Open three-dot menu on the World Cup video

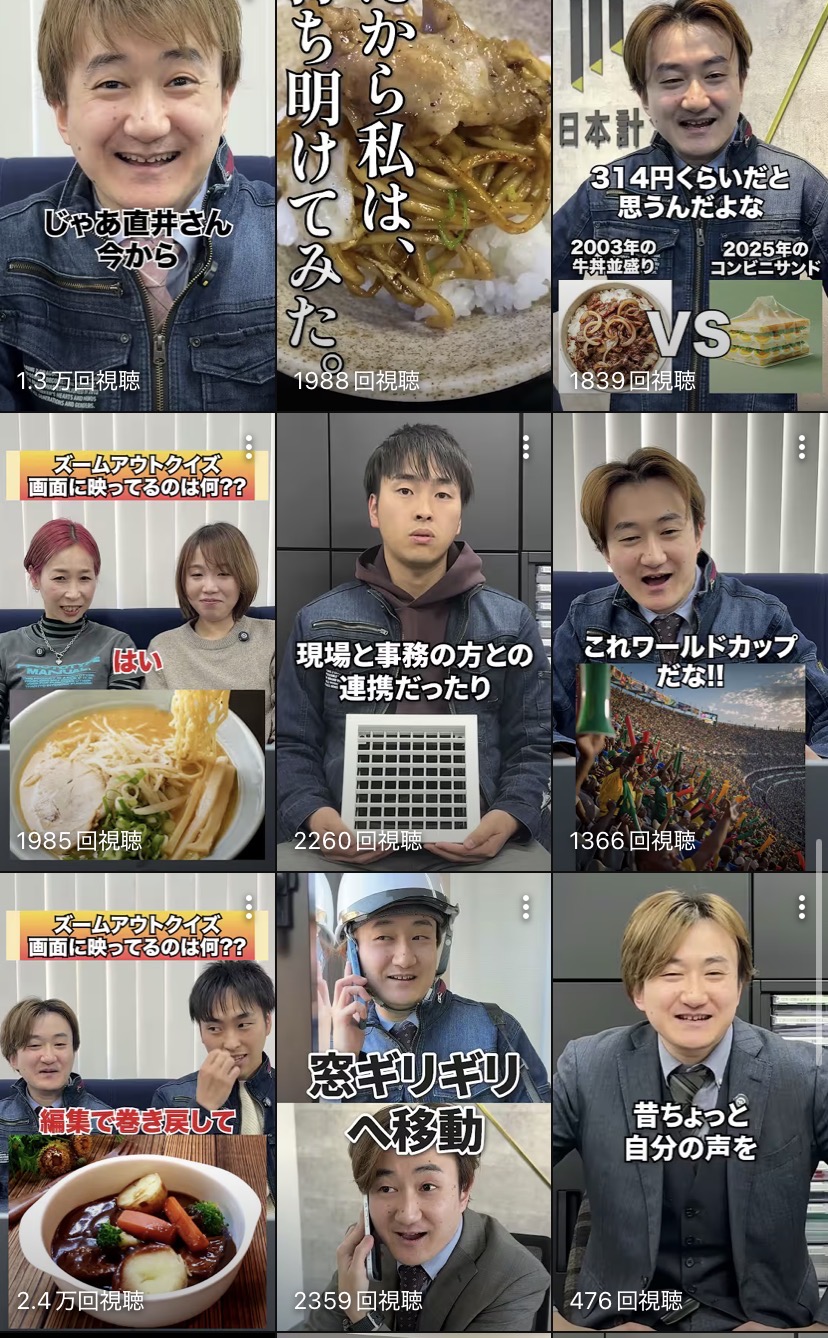(801, 447)
